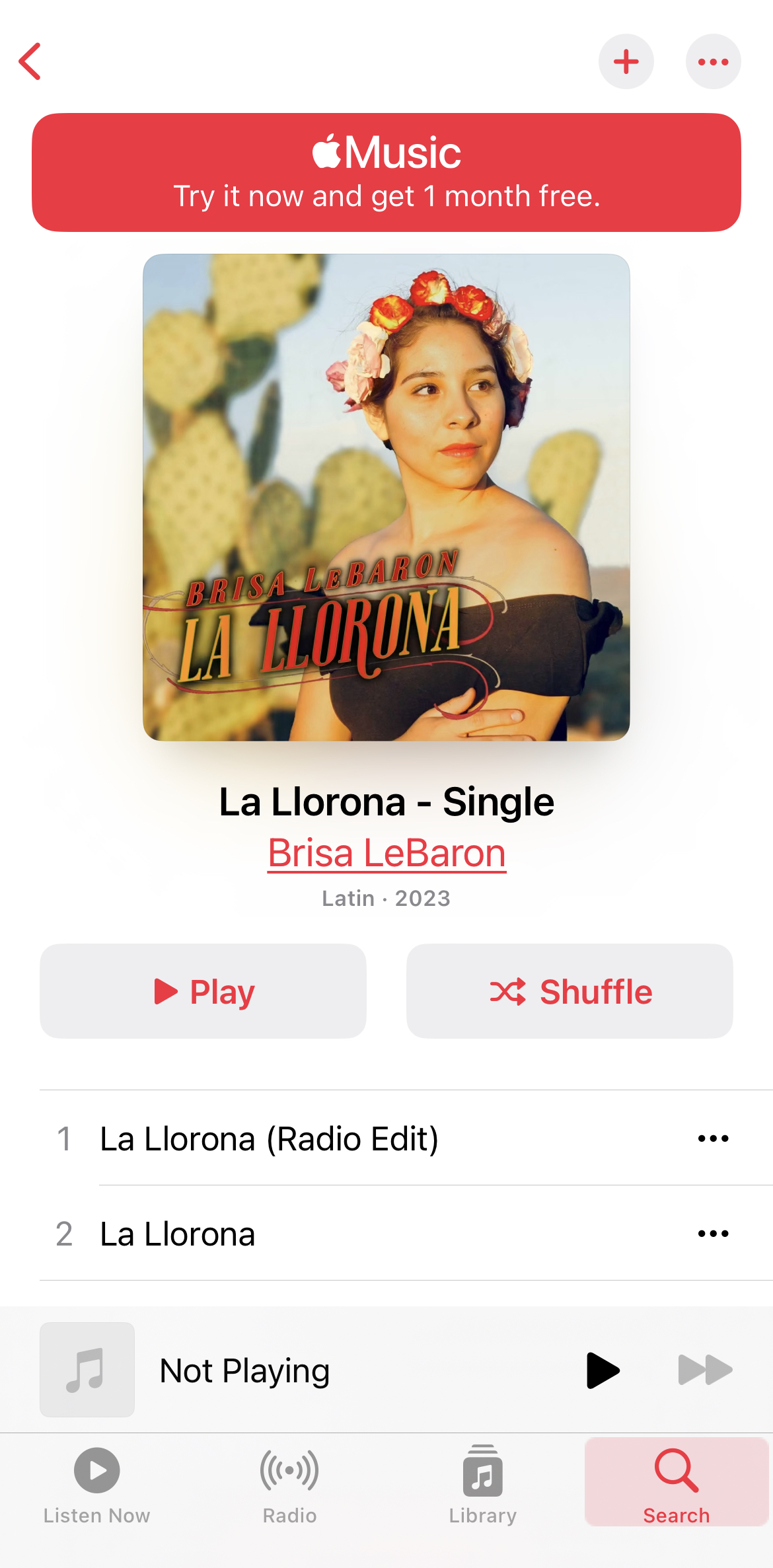This screenshot has height=1568, width=773.
Task: Open options for La Llorona (Radio Edit)
Action: point(713,1139)
